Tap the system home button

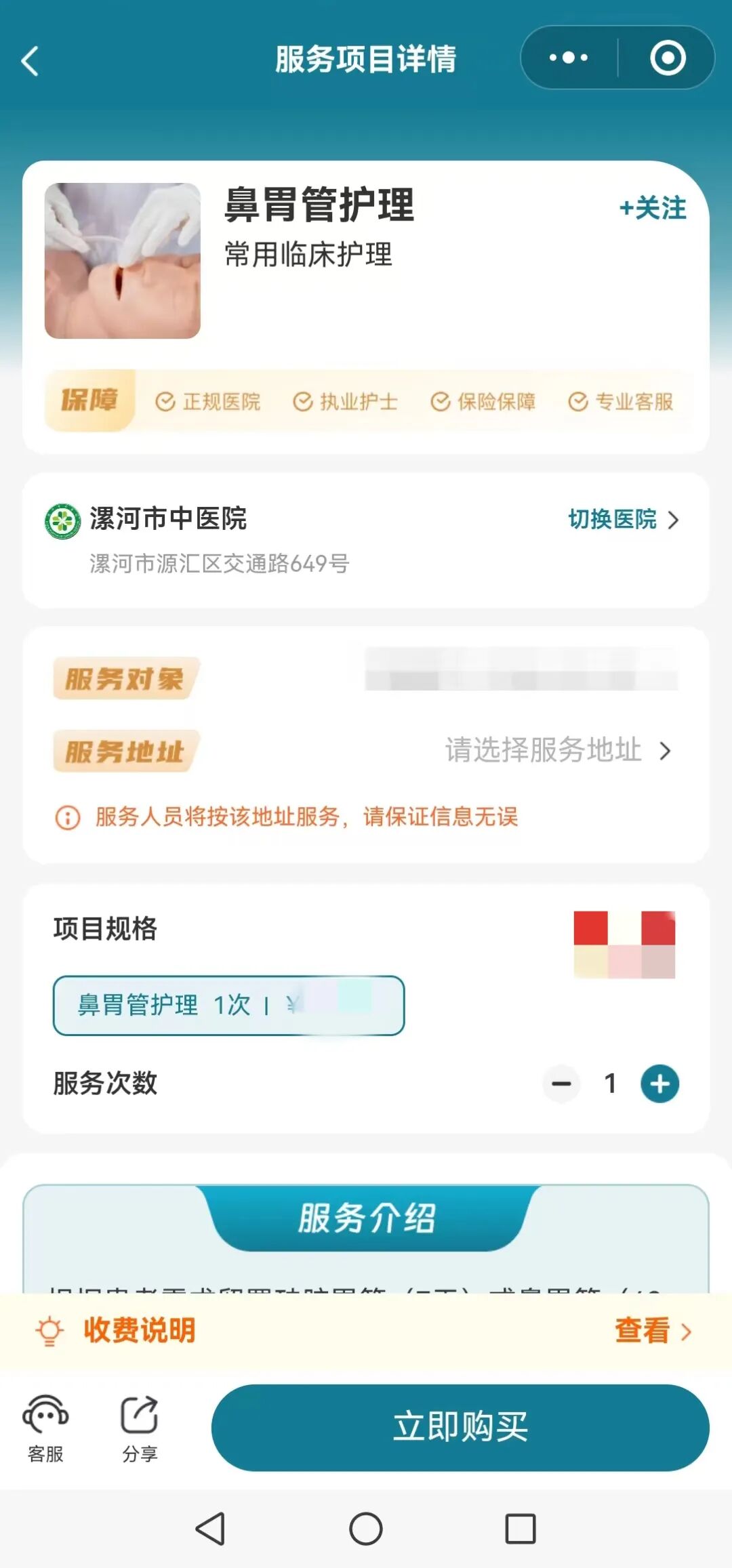[366, 1529]
